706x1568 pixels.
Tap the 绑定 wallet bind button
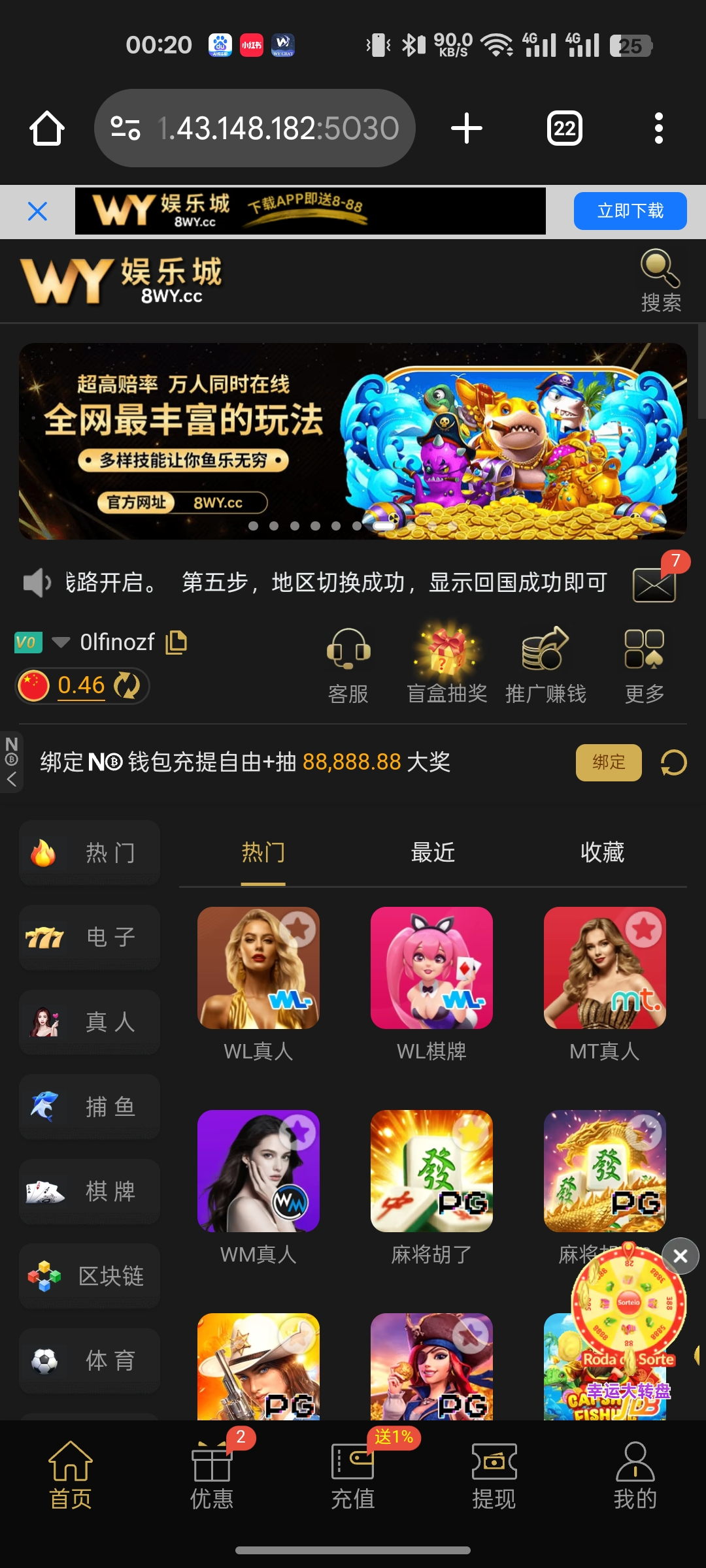pos(608,762)
